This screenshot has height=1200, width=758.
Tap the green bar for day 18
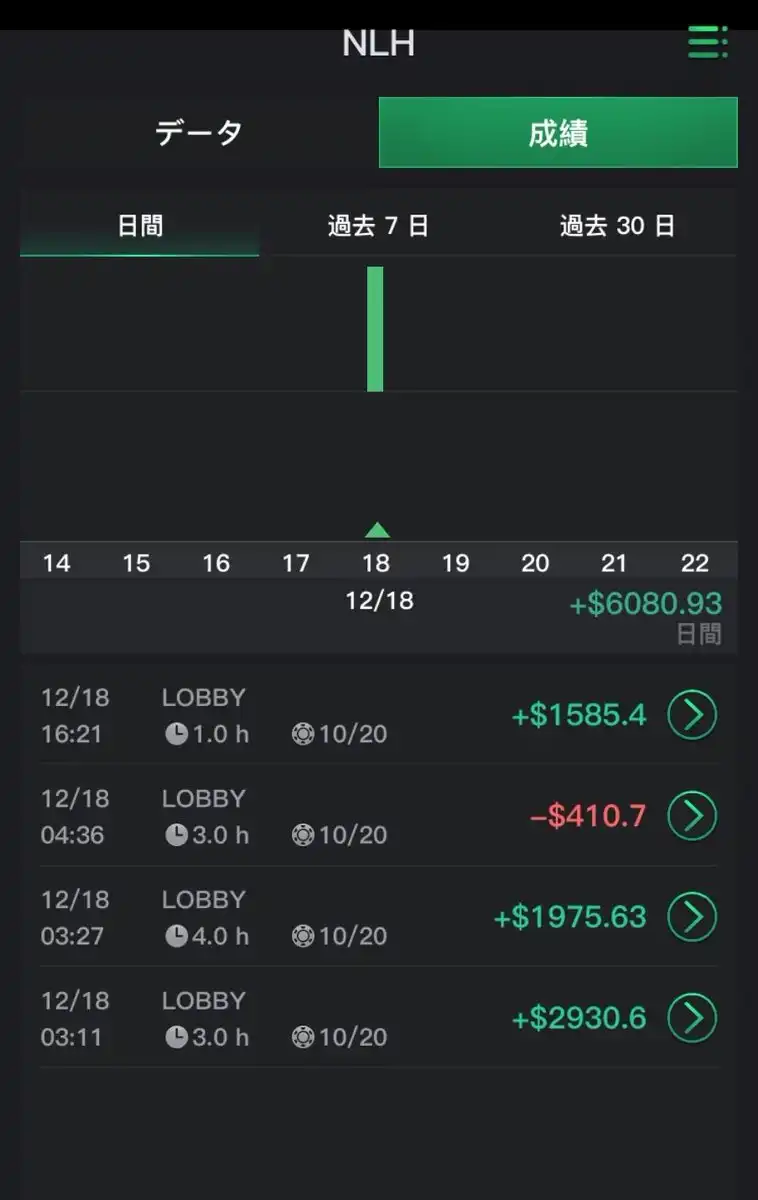point(375,329)
